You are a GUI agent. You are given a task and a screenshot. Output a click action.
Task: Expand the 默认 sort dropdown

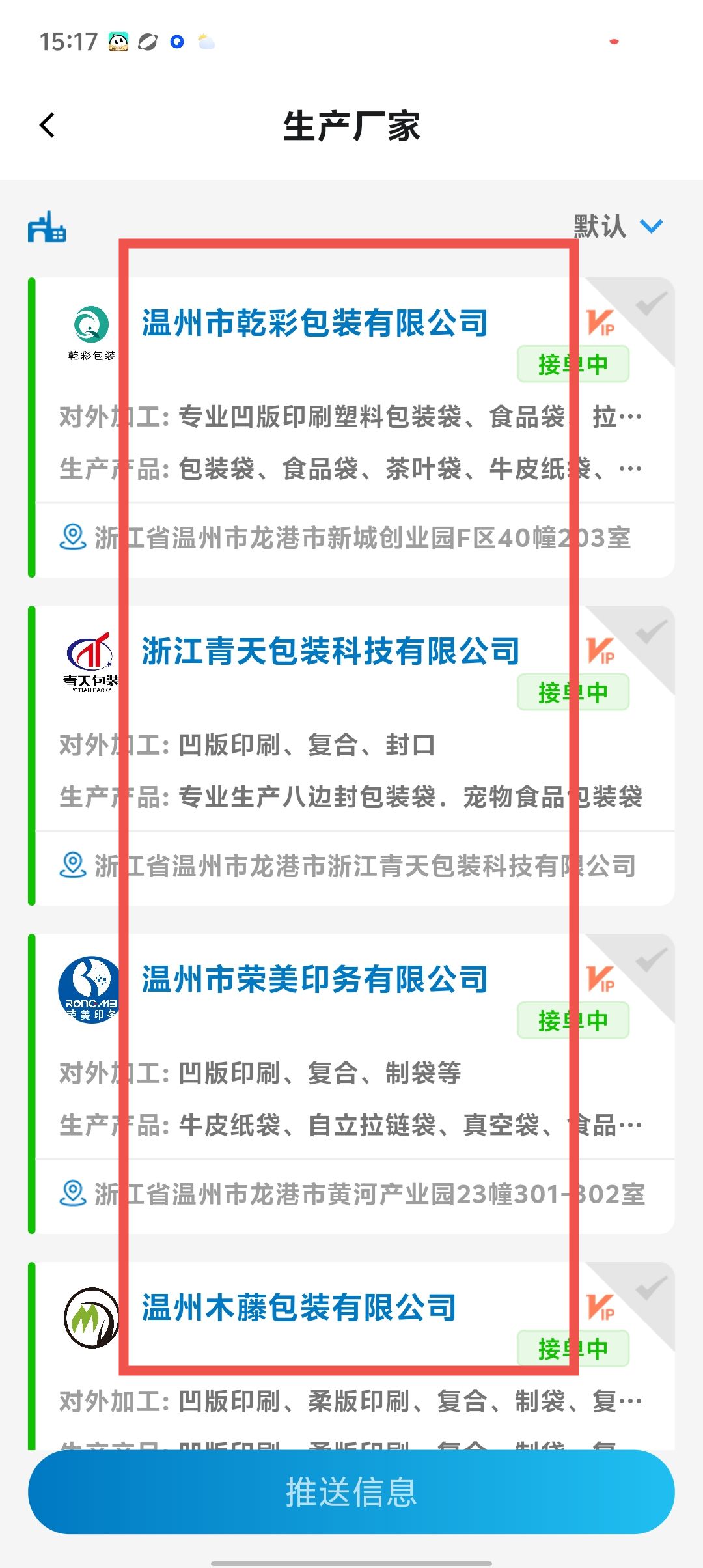point(617,227)
